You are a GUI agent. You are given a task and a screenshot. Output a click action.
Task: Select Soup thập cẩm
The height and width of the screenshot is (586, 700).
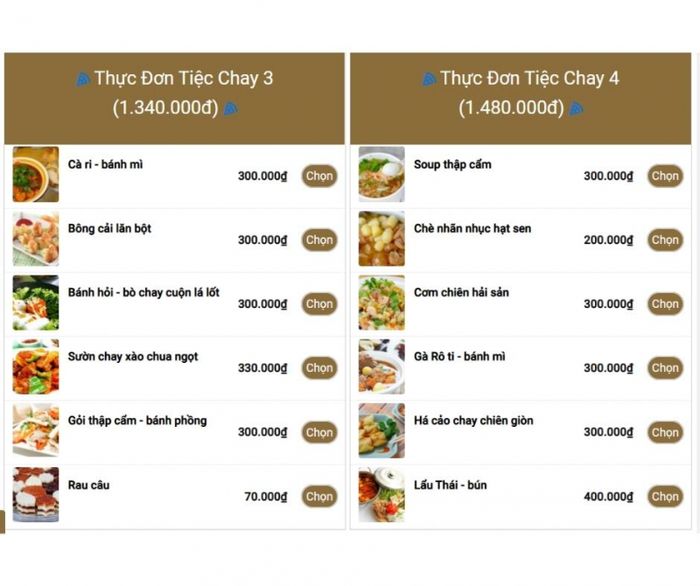pos(665,176)
